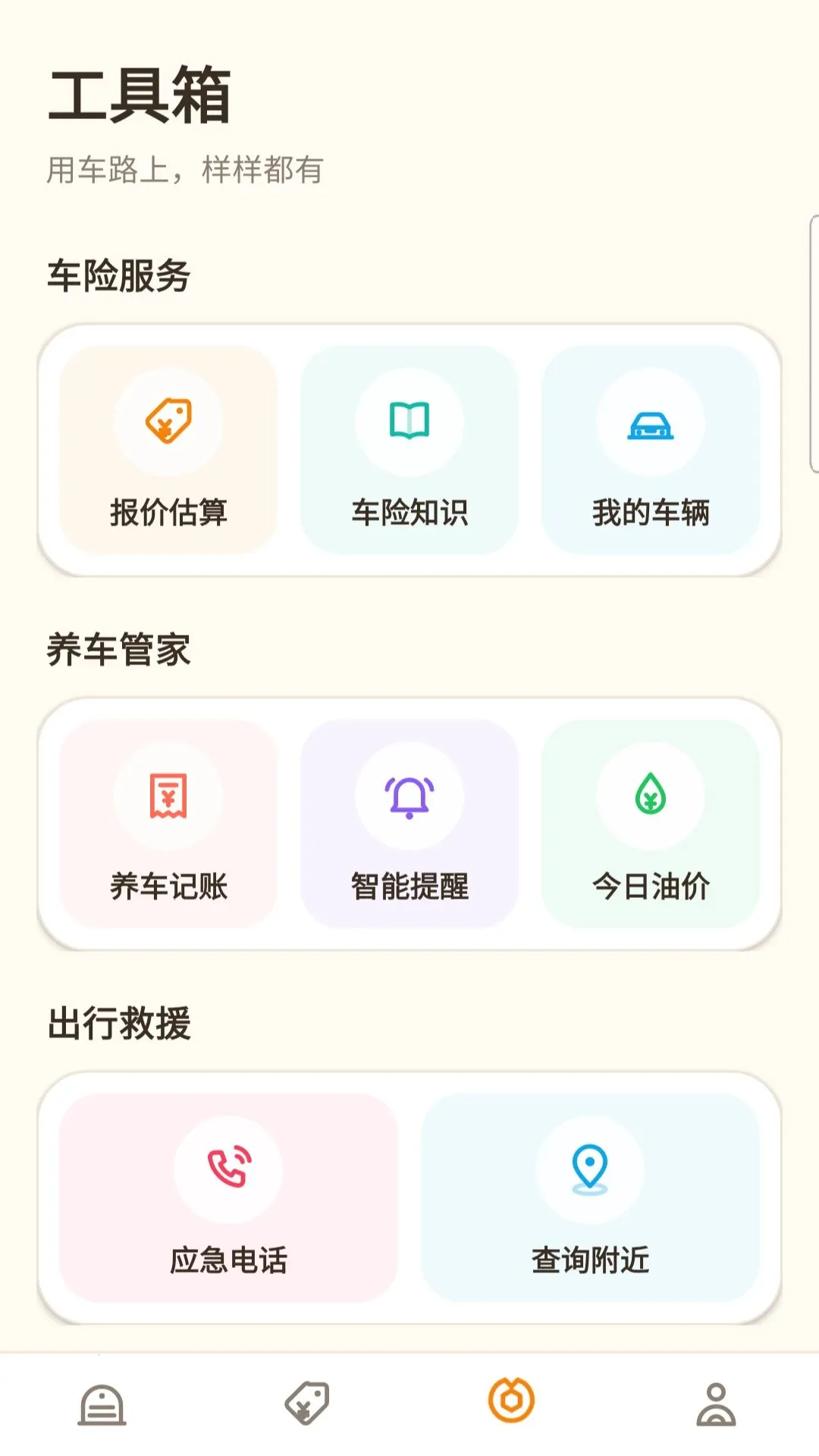Screen dimensions: 819x1456
Task: Check 今日油价 today's fuel price
Action: tap(651, 824)
